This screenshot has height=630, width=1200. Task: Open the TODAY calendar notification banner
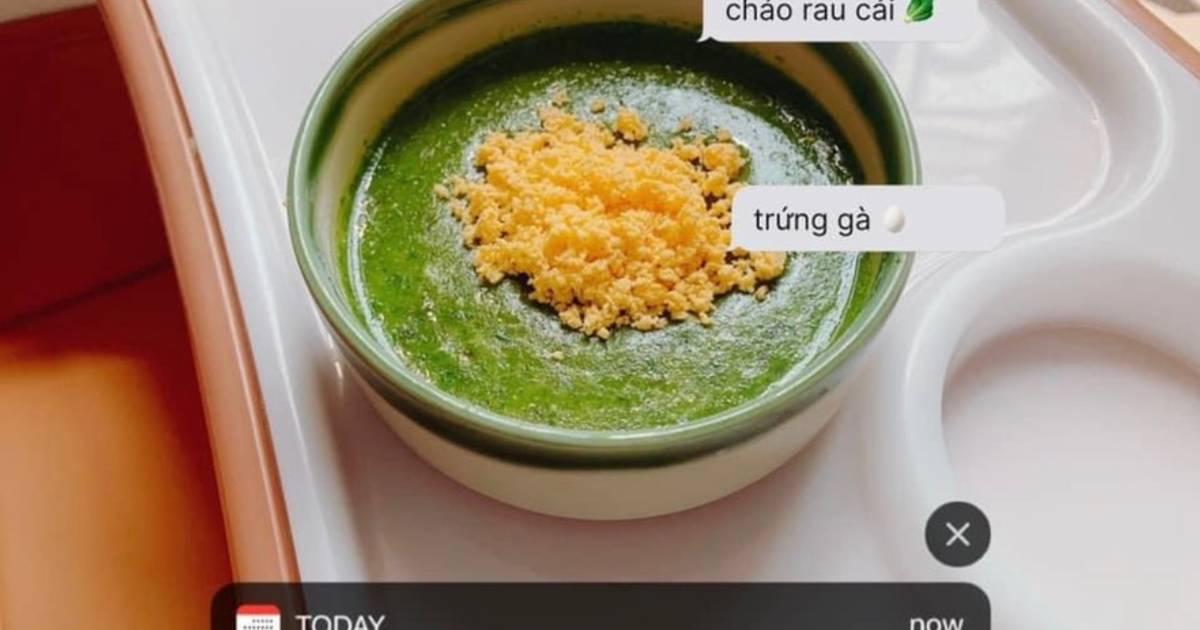[x=600, y=612]
